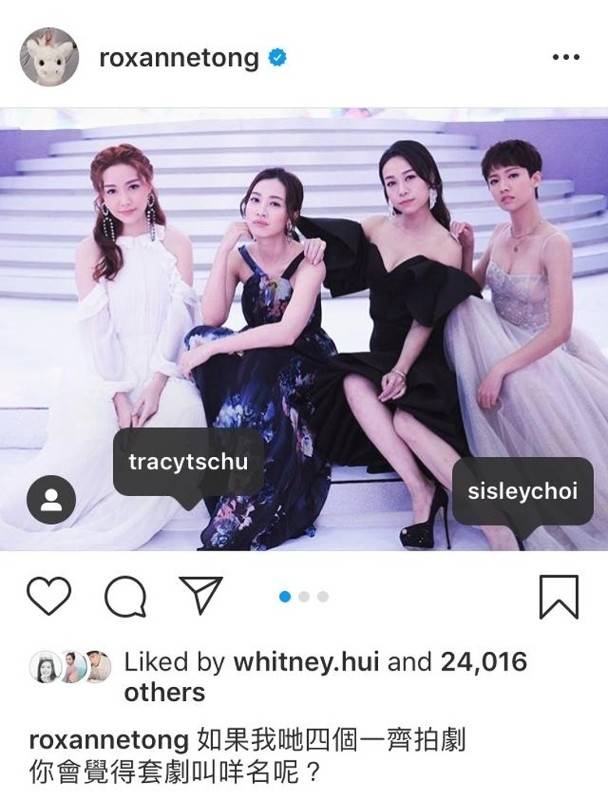Share the post via paper plane icon

tap(199, 596)
